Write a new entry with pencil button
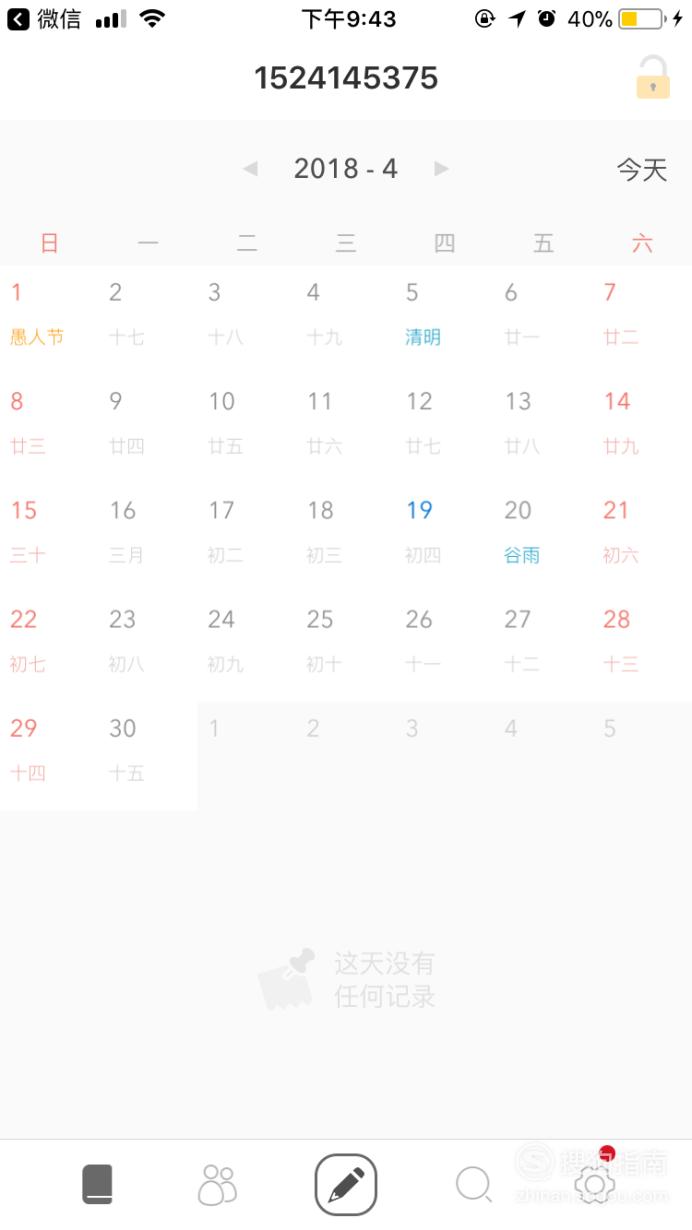The width and height of the screenshot is (692, 1230). coord(346,1185)
